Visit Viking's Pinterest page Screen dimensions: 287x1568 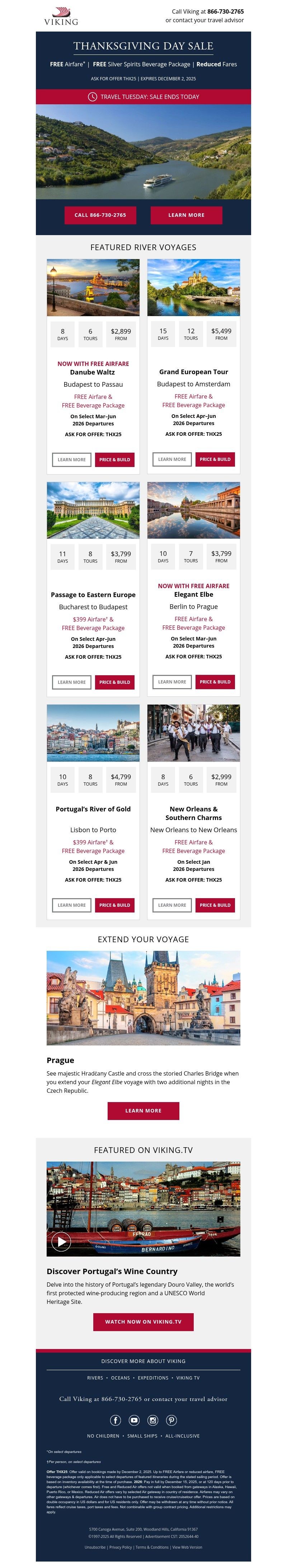point(172,1420)
